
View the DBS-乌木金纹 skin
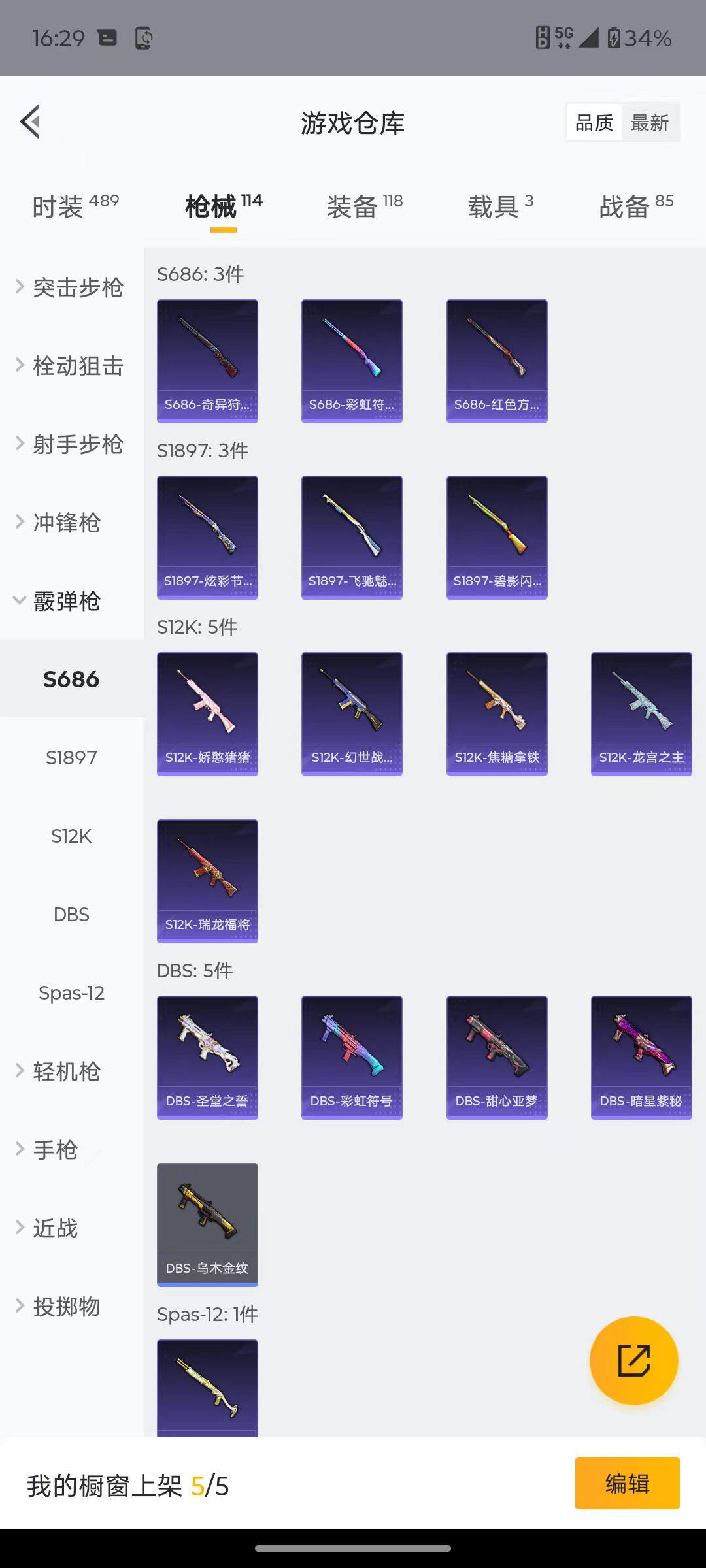(x=207, y=1224)
